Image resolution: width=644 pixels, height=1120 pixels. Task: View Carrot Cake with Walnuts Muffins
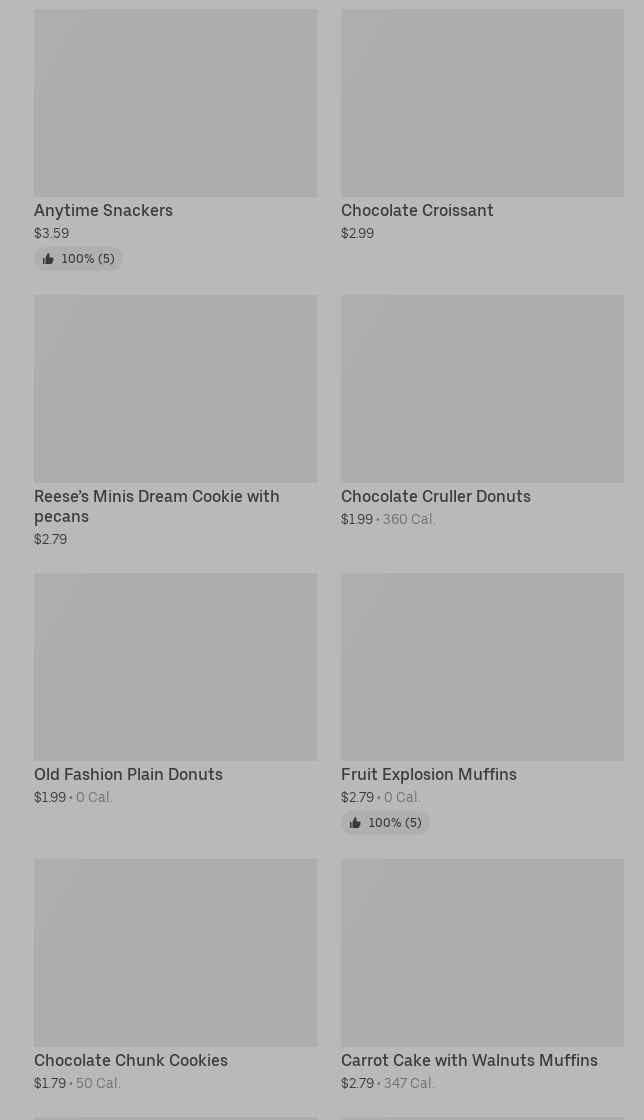[x=483, y=975]
